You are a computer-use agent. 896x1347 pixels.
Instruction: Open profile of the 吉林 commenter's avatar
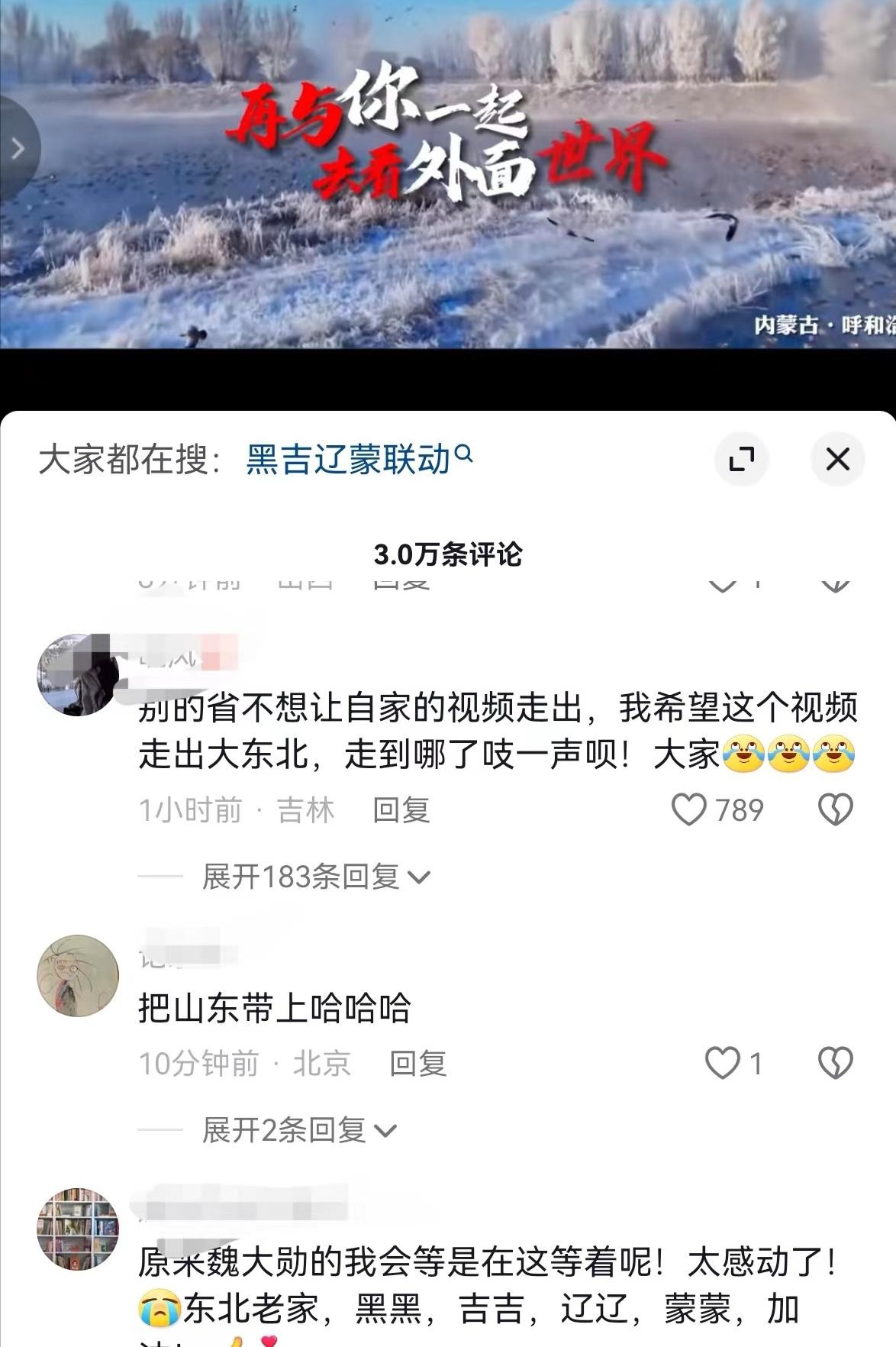coord(78,674)
